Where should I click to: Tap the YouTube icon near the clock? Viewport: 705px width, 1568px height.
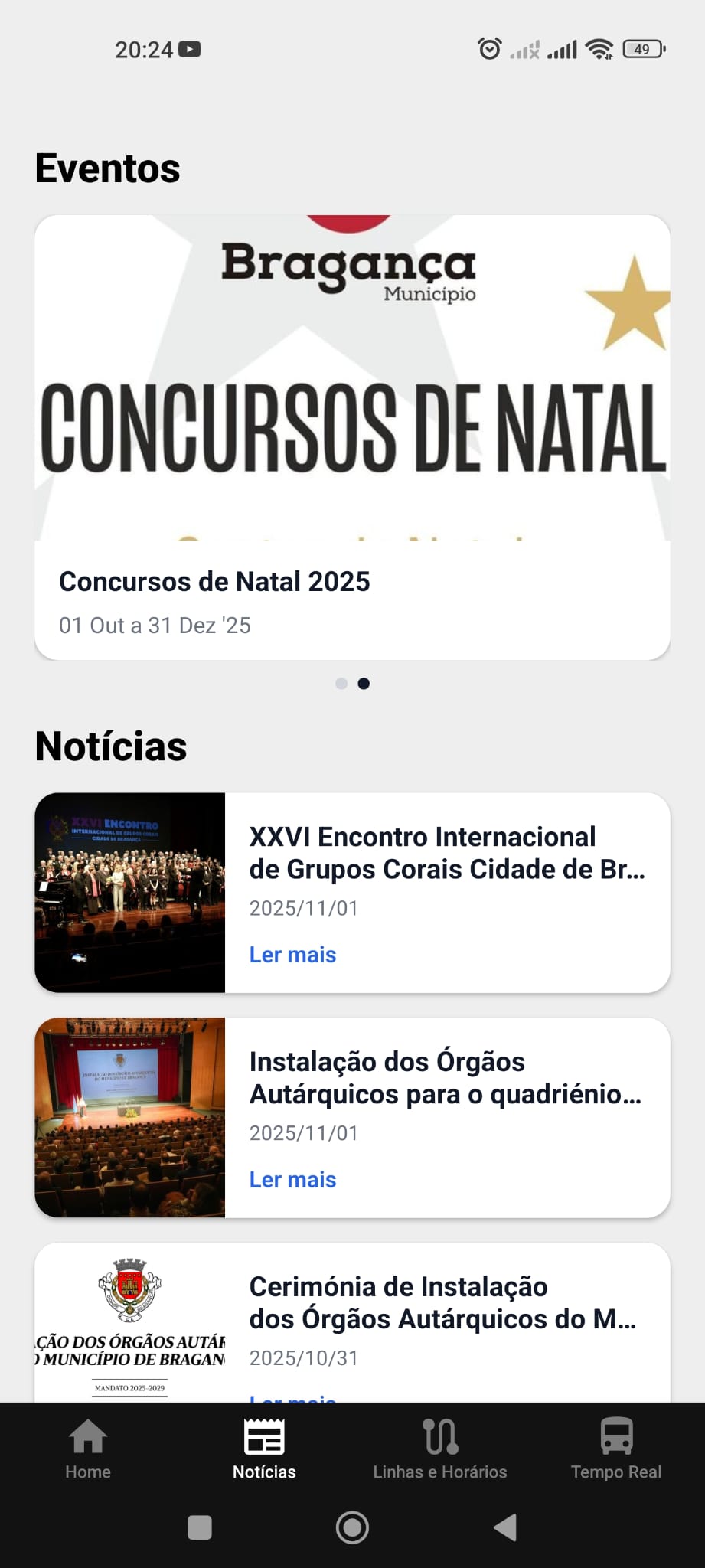click(x=188, y=49)
